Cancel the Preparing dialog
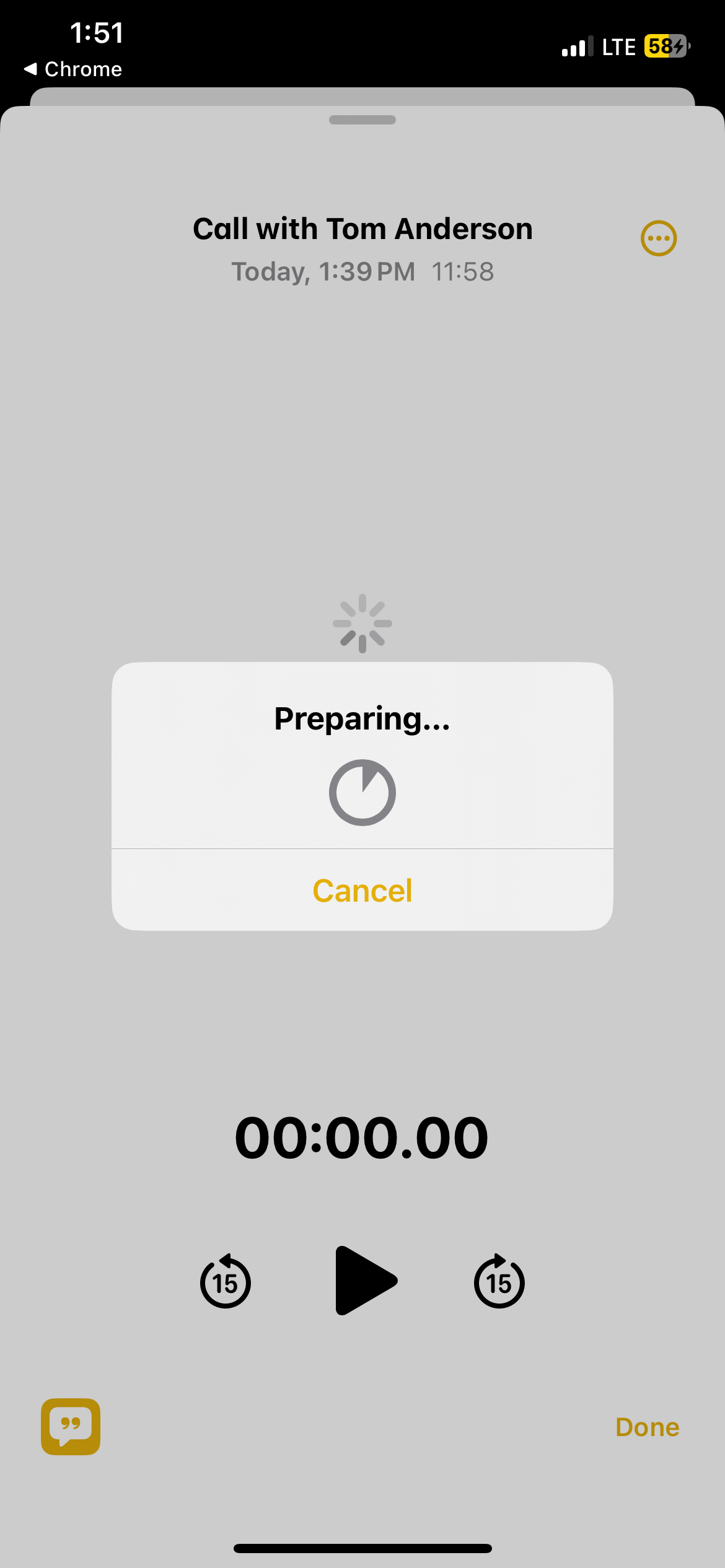 tap(362, 891)
